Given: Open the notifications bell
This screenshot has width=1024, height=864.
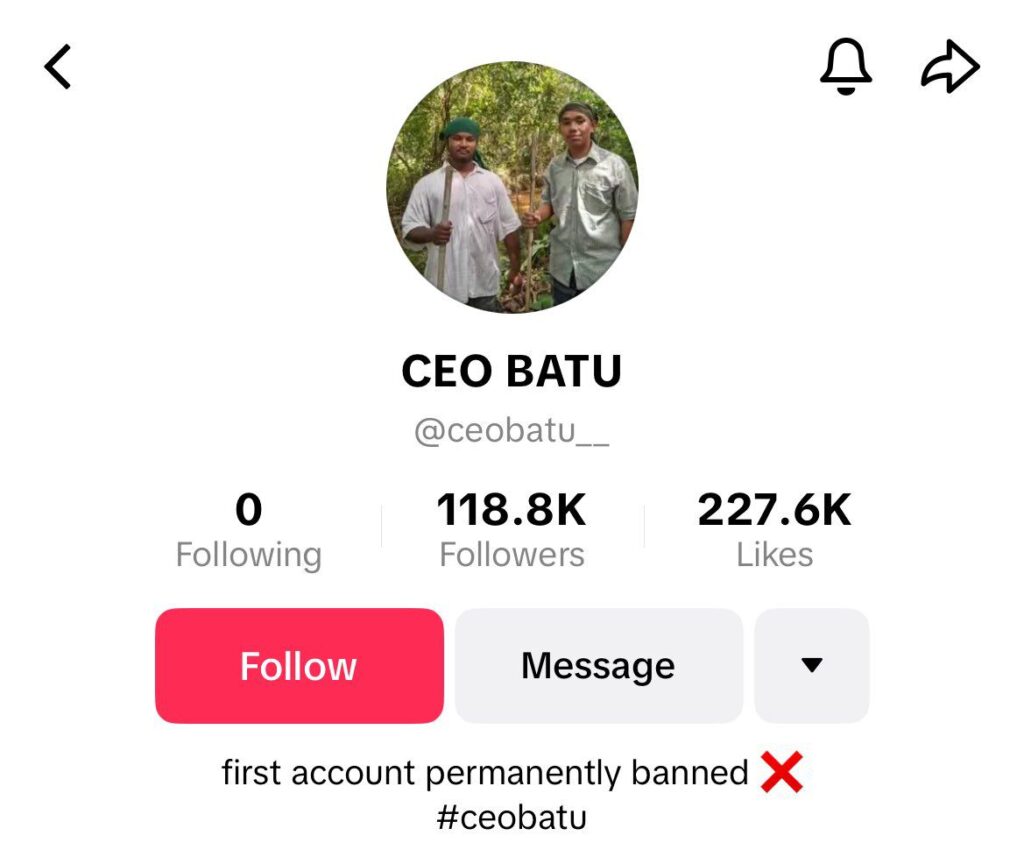Looking at the screenshot, I should pyautogui.click(x=846, y=68).
